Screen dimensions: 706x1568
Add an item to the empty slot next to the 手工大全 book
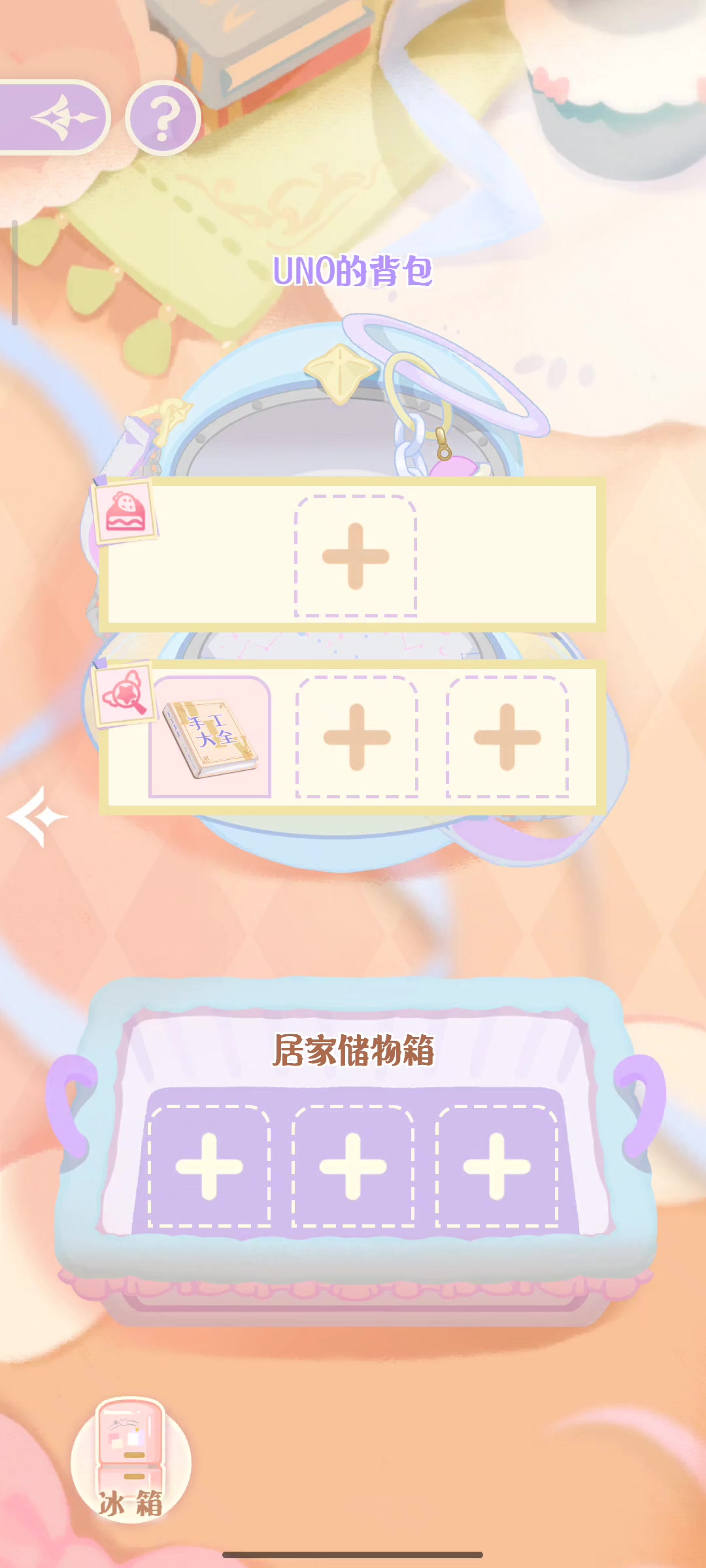point(357,737)
